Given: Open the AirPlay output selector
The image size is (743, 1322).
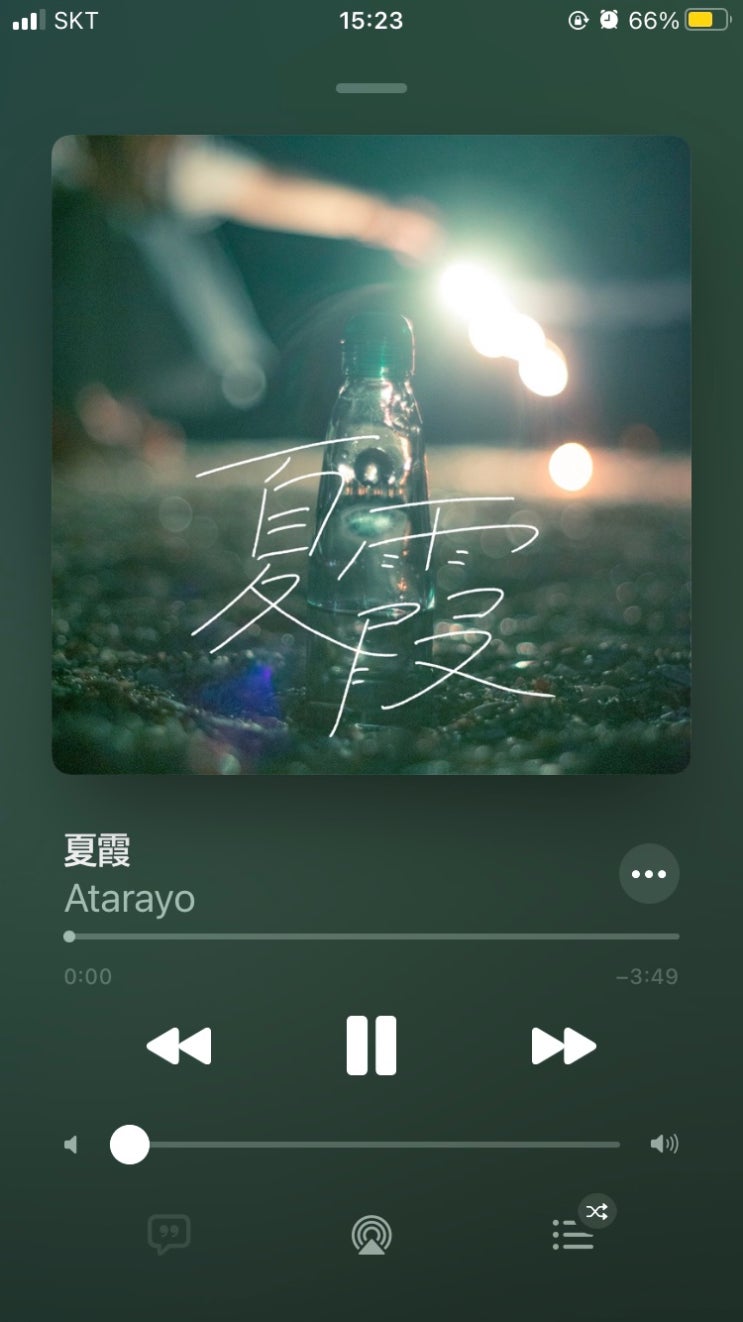Looking at the screenshot, I should click(x=371, y=1235).
